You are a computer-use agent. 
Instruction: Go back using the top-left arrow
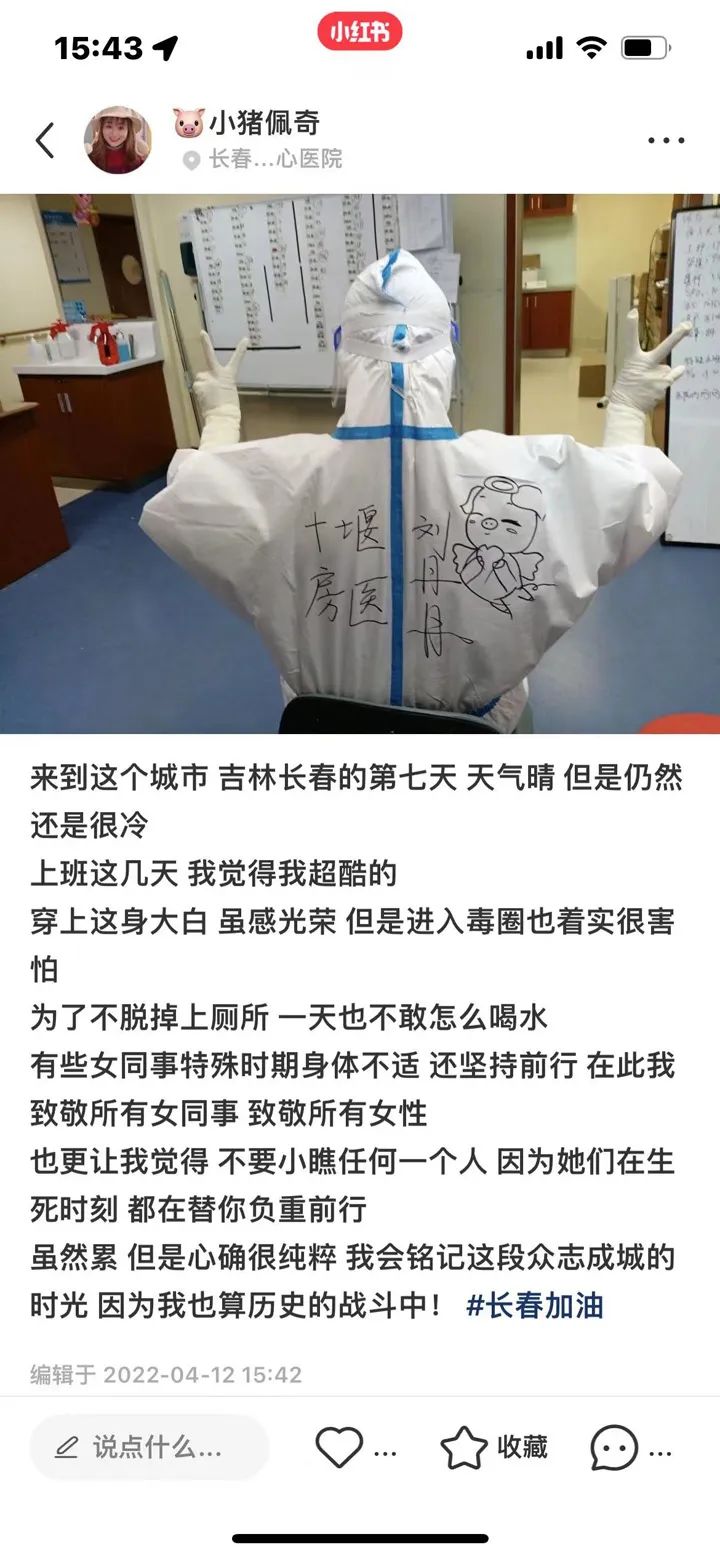[45, 140]
